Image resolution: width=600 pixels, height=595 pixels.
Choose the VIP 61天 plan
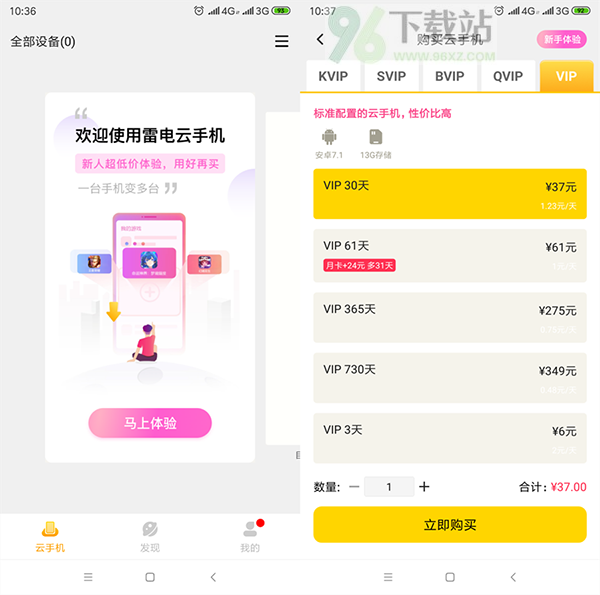point(450,254)
